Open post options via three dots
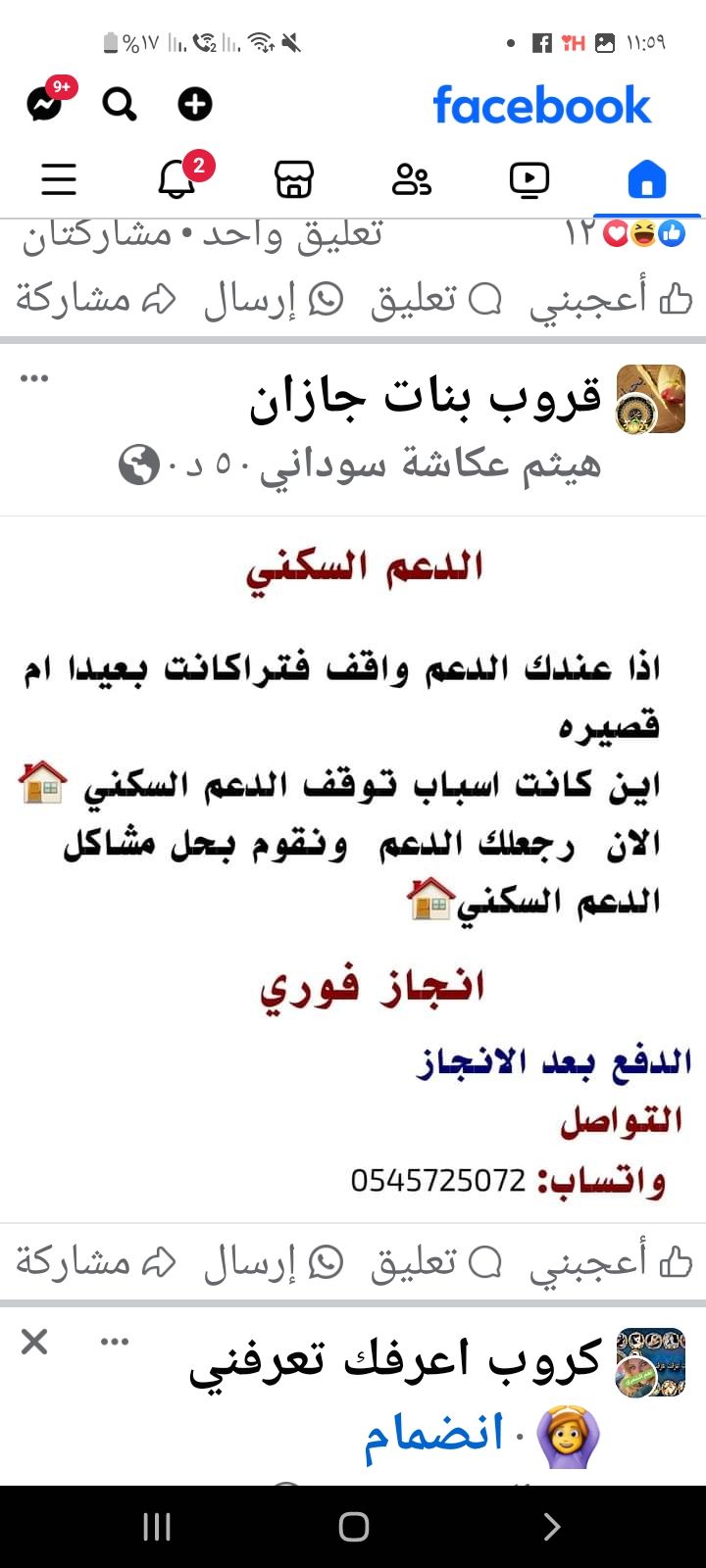This screenshot has height=1568, width=706. [36, 377]
